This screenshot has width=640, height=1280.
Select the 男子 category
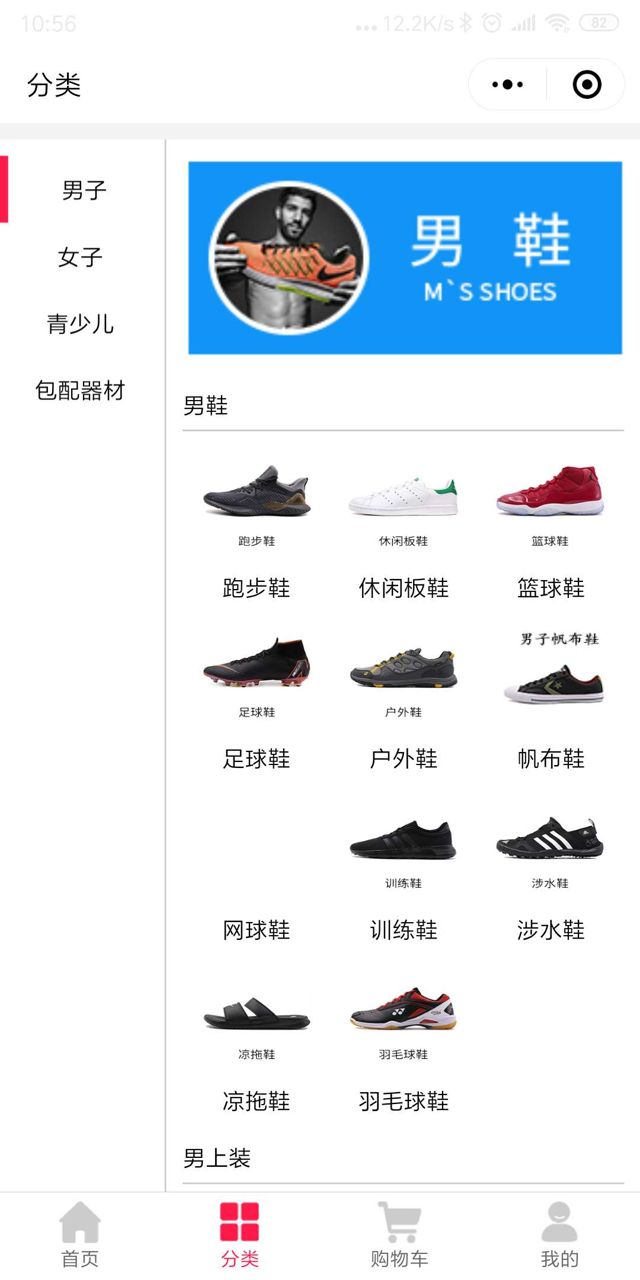(83, 190)
